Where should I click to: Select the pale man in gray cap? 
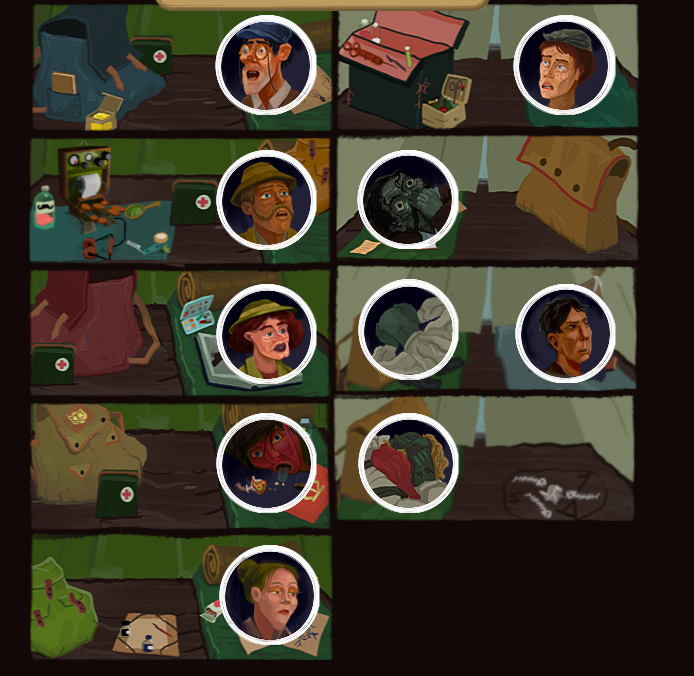tap(564, 65)
